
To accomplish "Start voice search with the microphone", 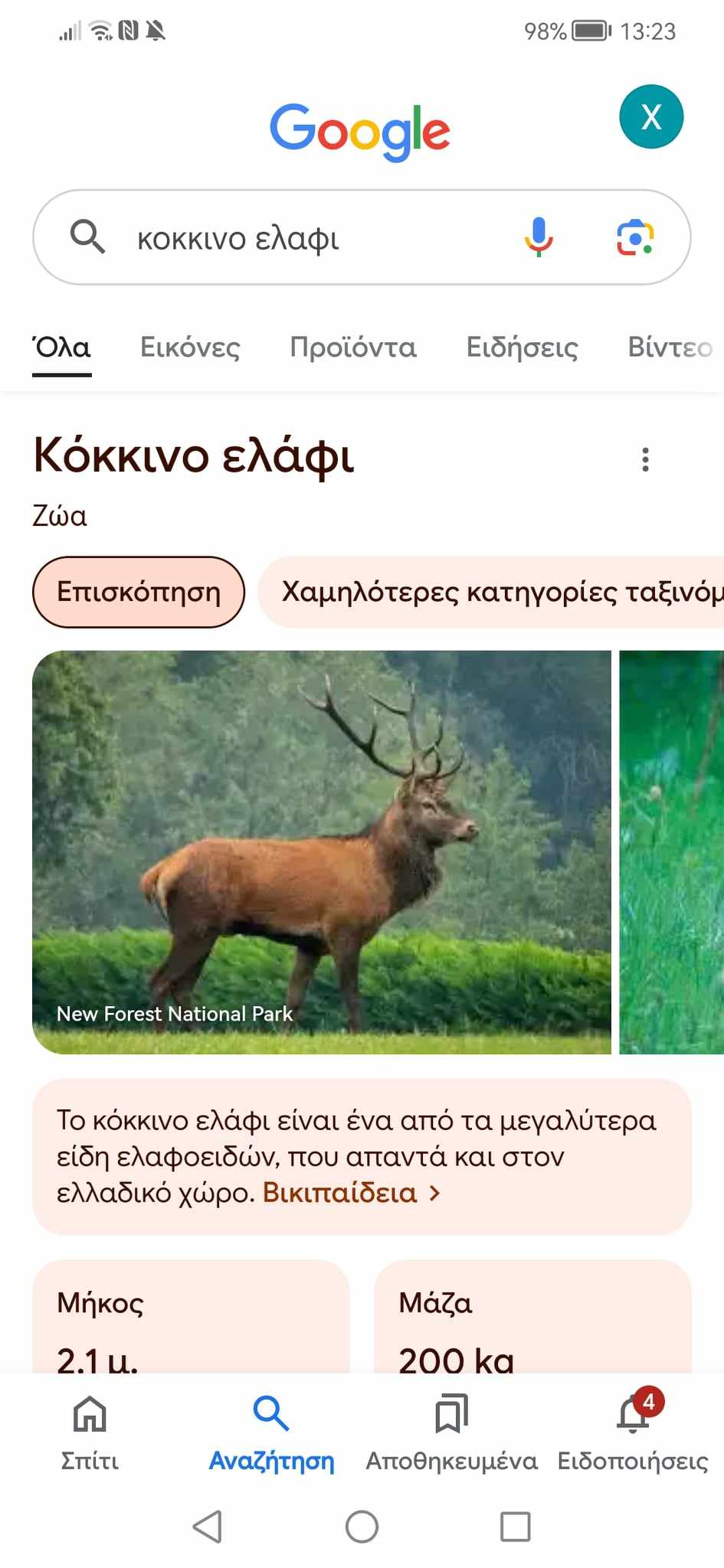I will [539, 237].
